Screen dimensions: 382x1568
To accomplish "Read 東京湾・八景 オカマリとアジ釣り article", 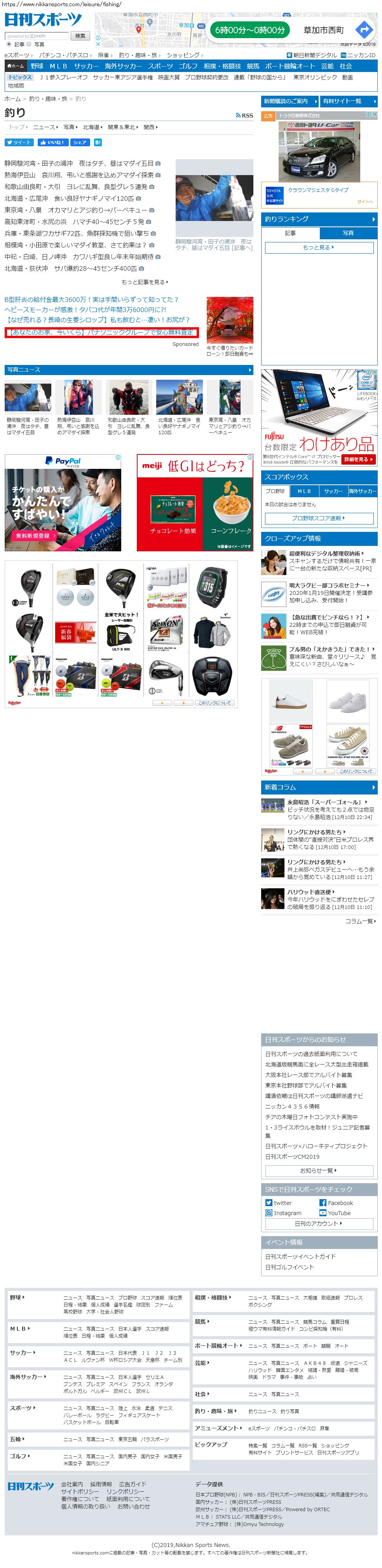I will click(76, 209).
